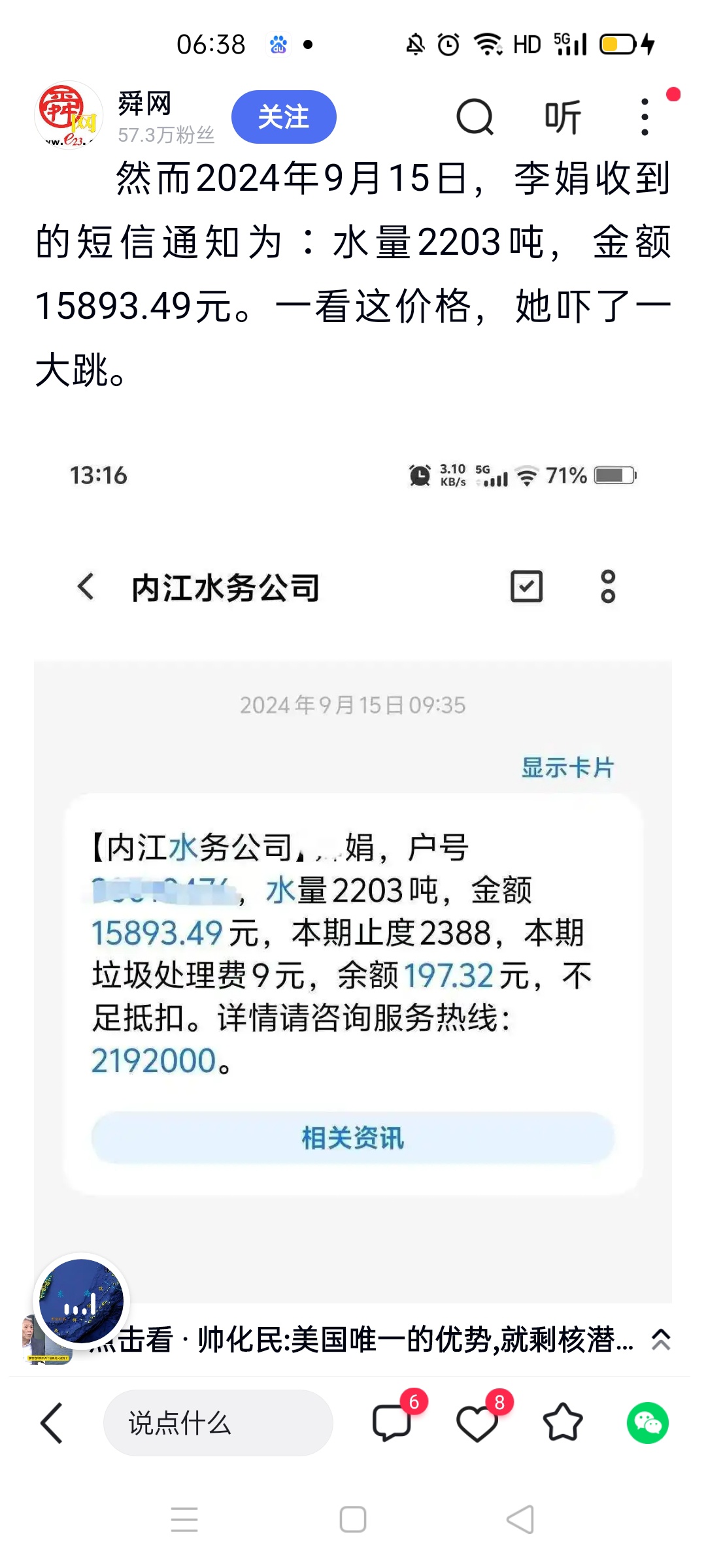Open 舜网 profile avatar

(x=68, y=115)
